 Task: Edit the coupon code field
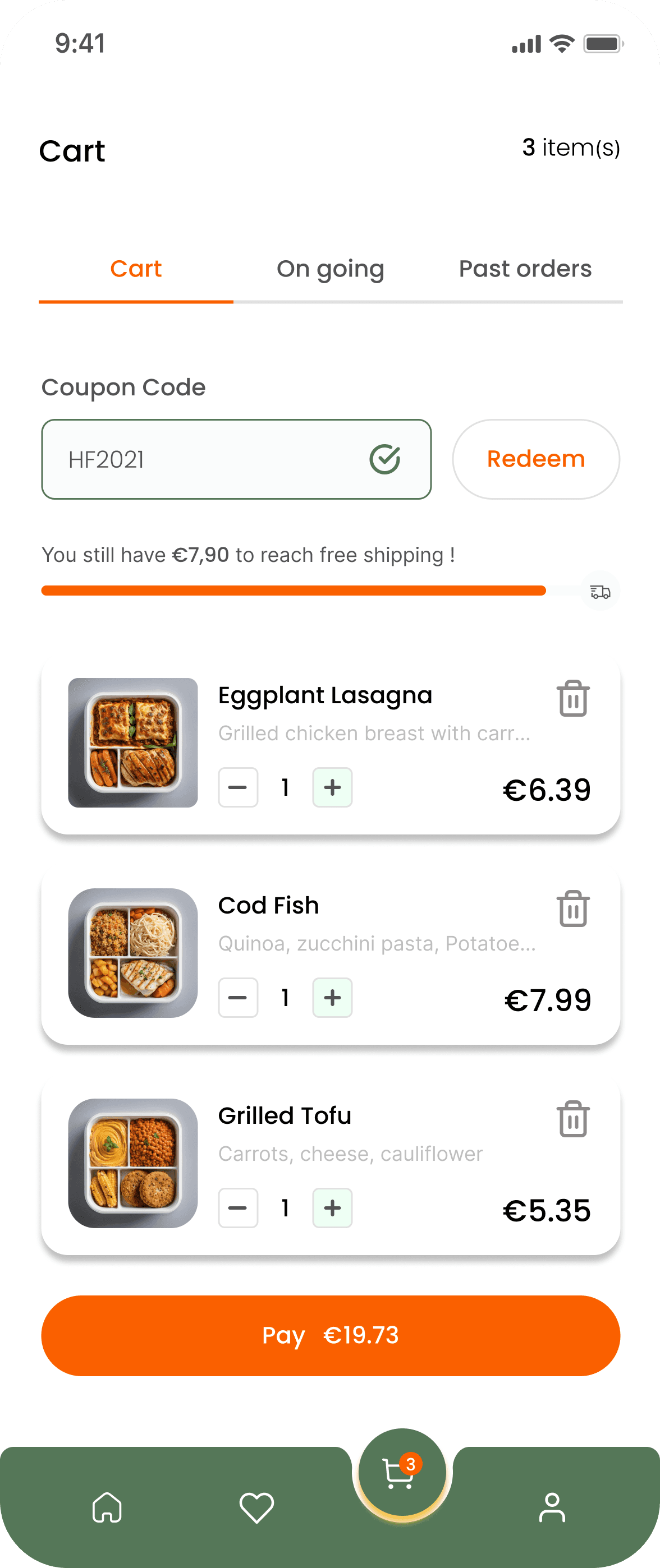(207, 459)
